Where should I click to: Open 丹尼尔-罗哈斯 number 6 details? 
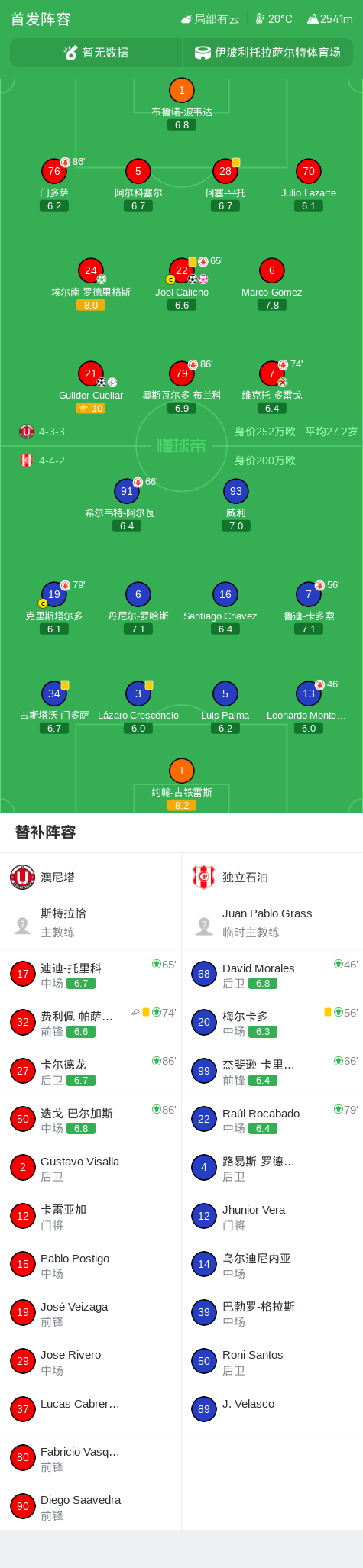(138, 608)
